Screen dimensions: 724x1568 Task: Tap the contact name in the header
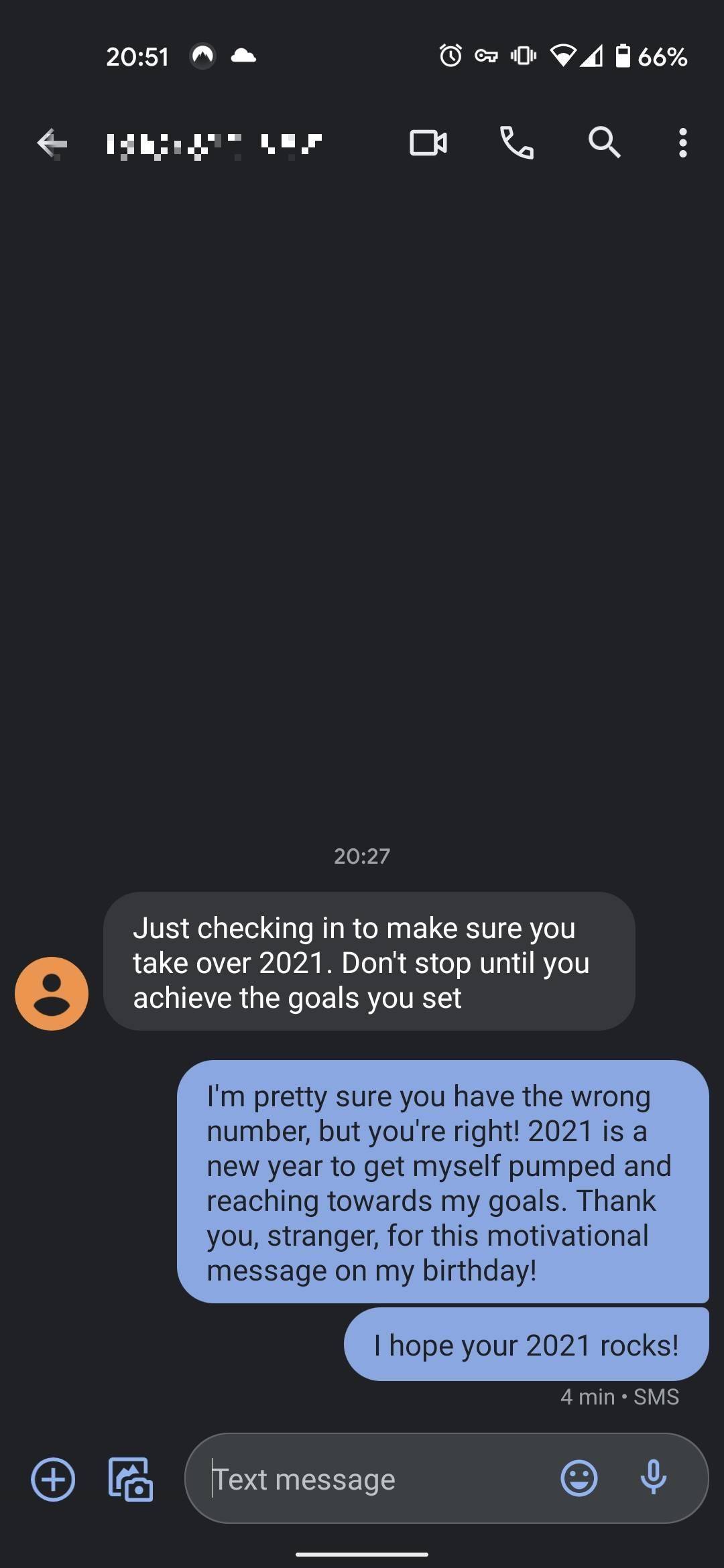(x=215, y=143)
